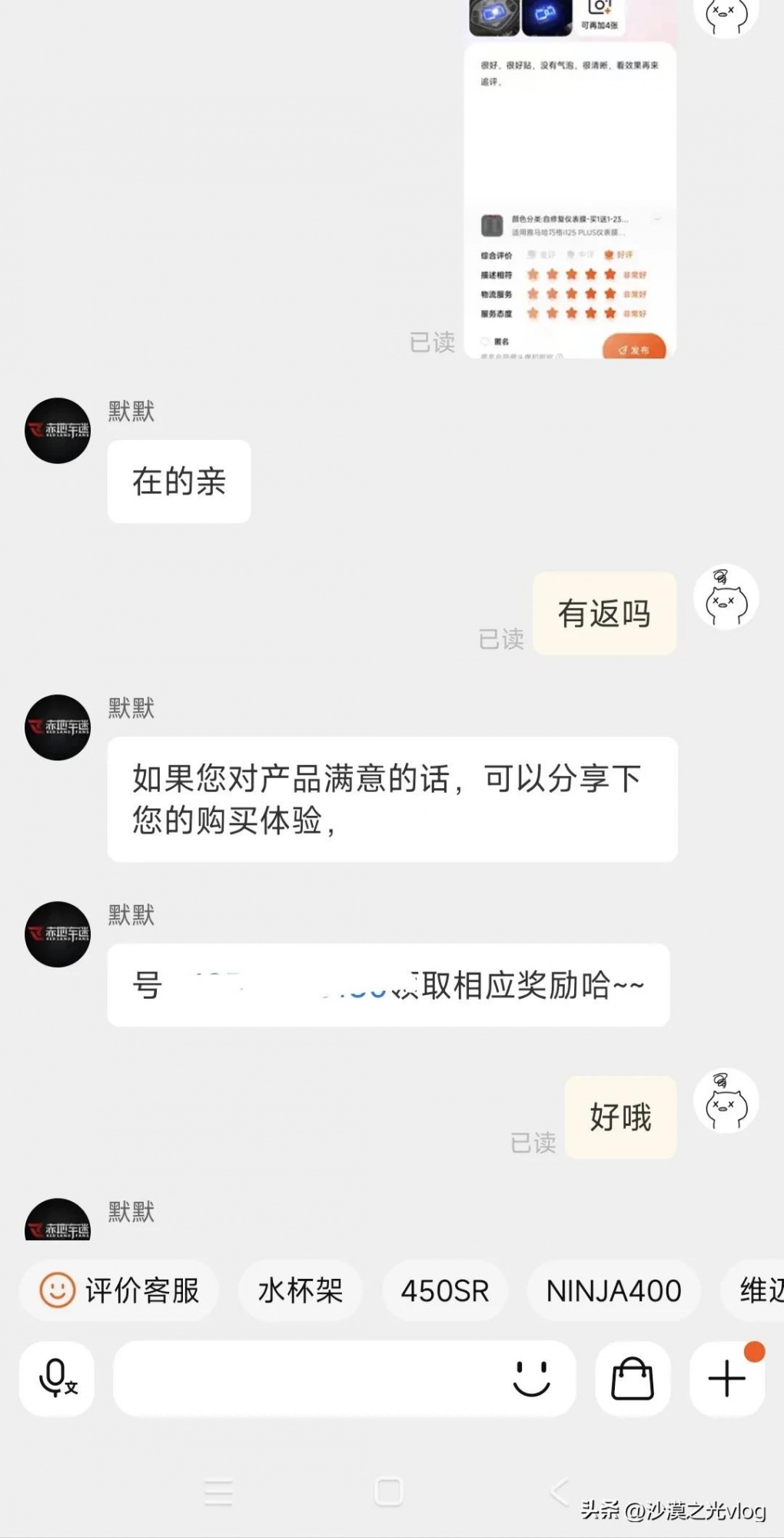The image size is (784, 1538).
Task: Select the NINJA400 chip
Action: click(x=613, y=1291)
